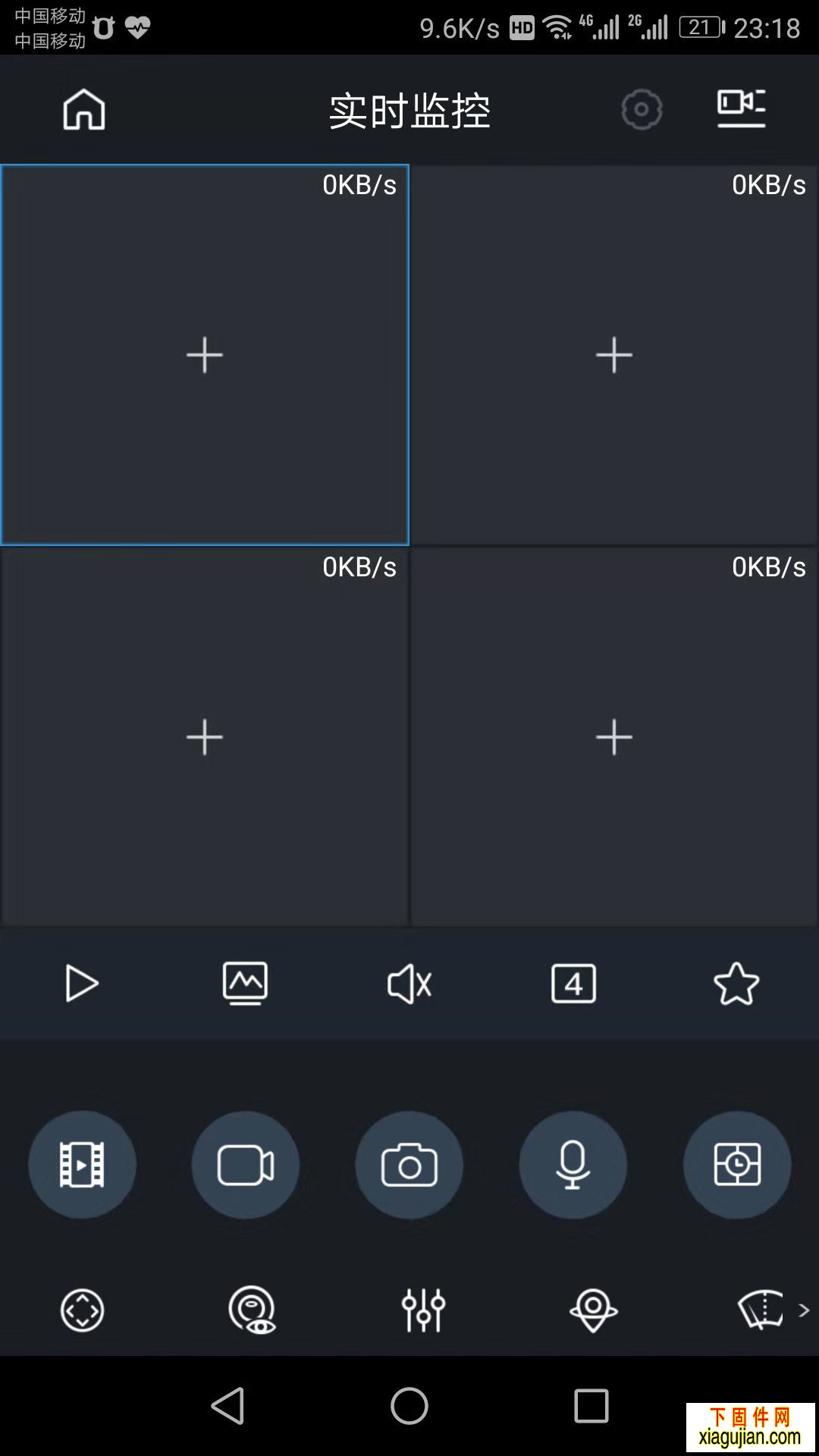
Task: Show more tools with right chevron
Action: 804,1310
